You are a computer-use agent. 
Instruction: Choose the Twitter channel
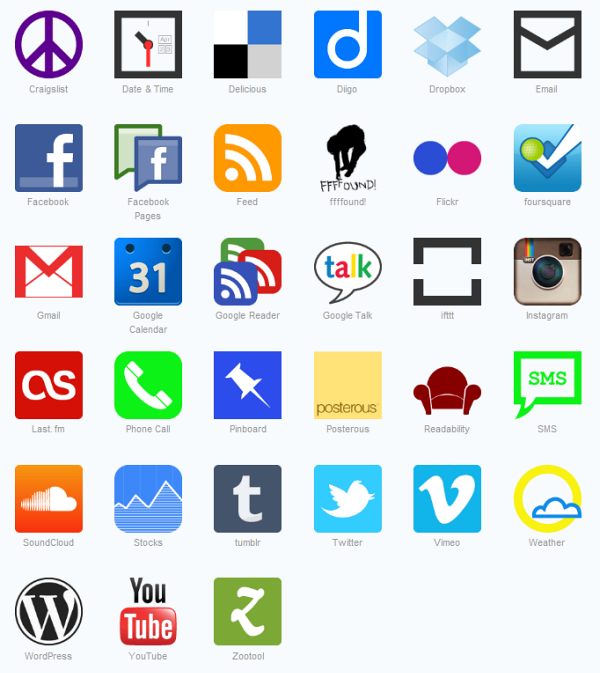(x=347, y=498)
